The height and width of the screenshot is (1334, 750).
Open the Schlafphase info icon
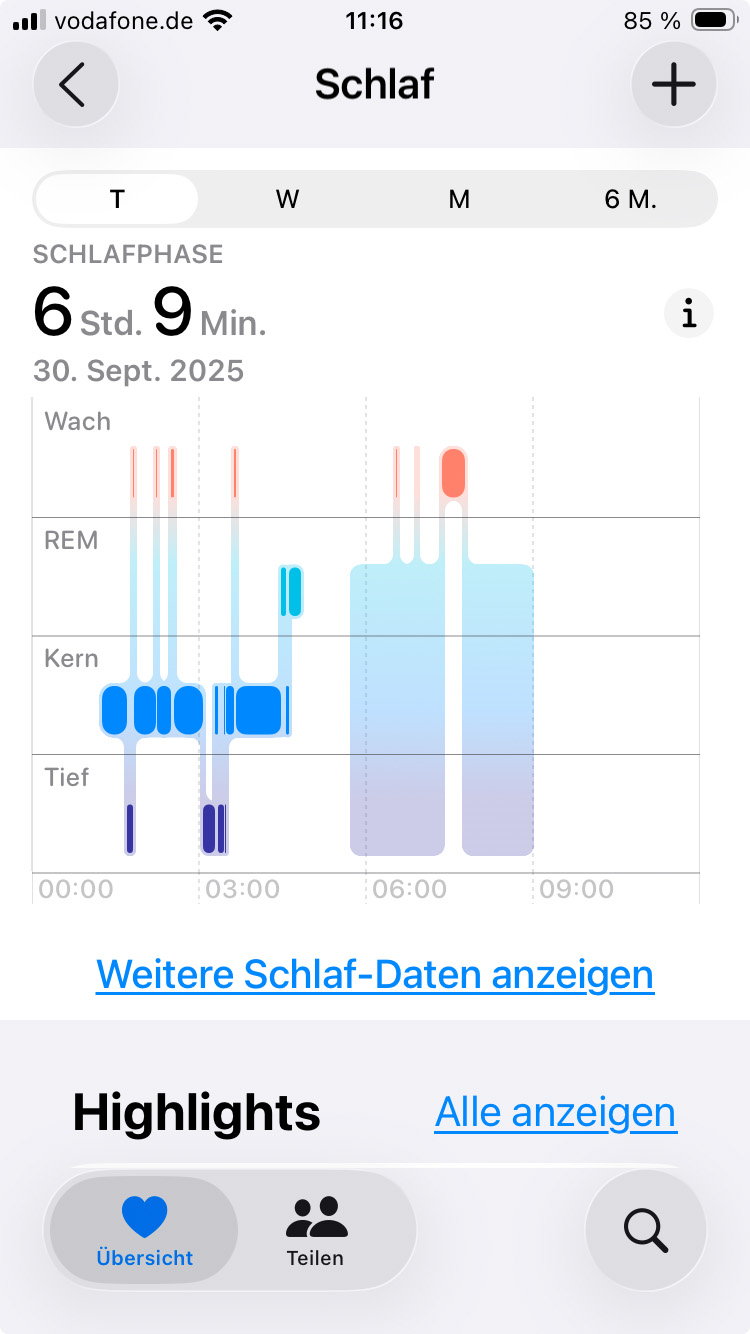tap(689, 315)
